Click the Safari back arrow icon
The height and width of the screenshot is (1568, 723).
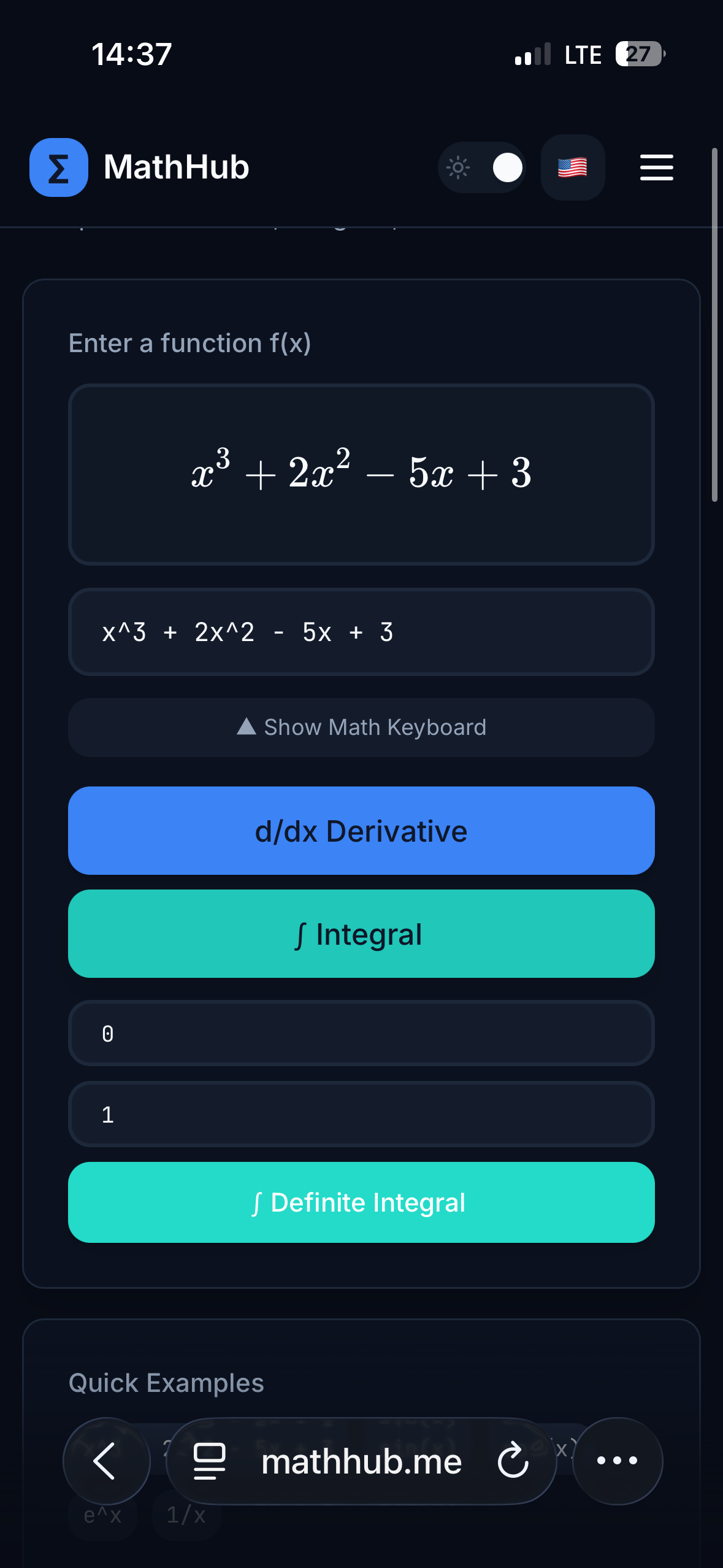[104, 1461]
